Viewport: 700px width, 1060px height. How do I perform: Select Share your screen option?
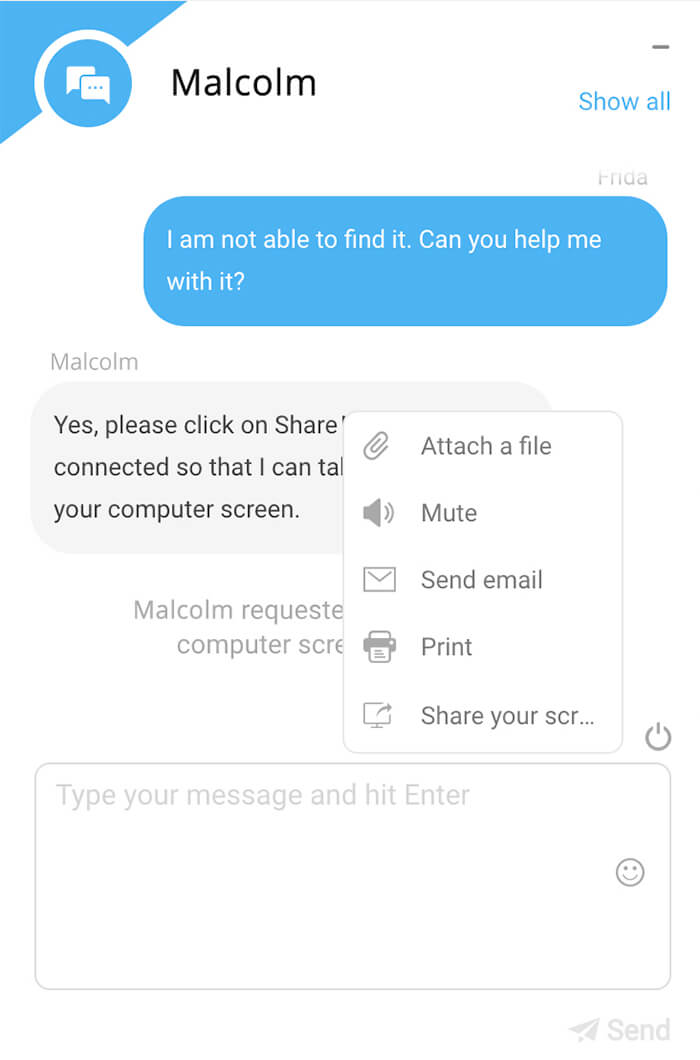[x=506, y=716]
